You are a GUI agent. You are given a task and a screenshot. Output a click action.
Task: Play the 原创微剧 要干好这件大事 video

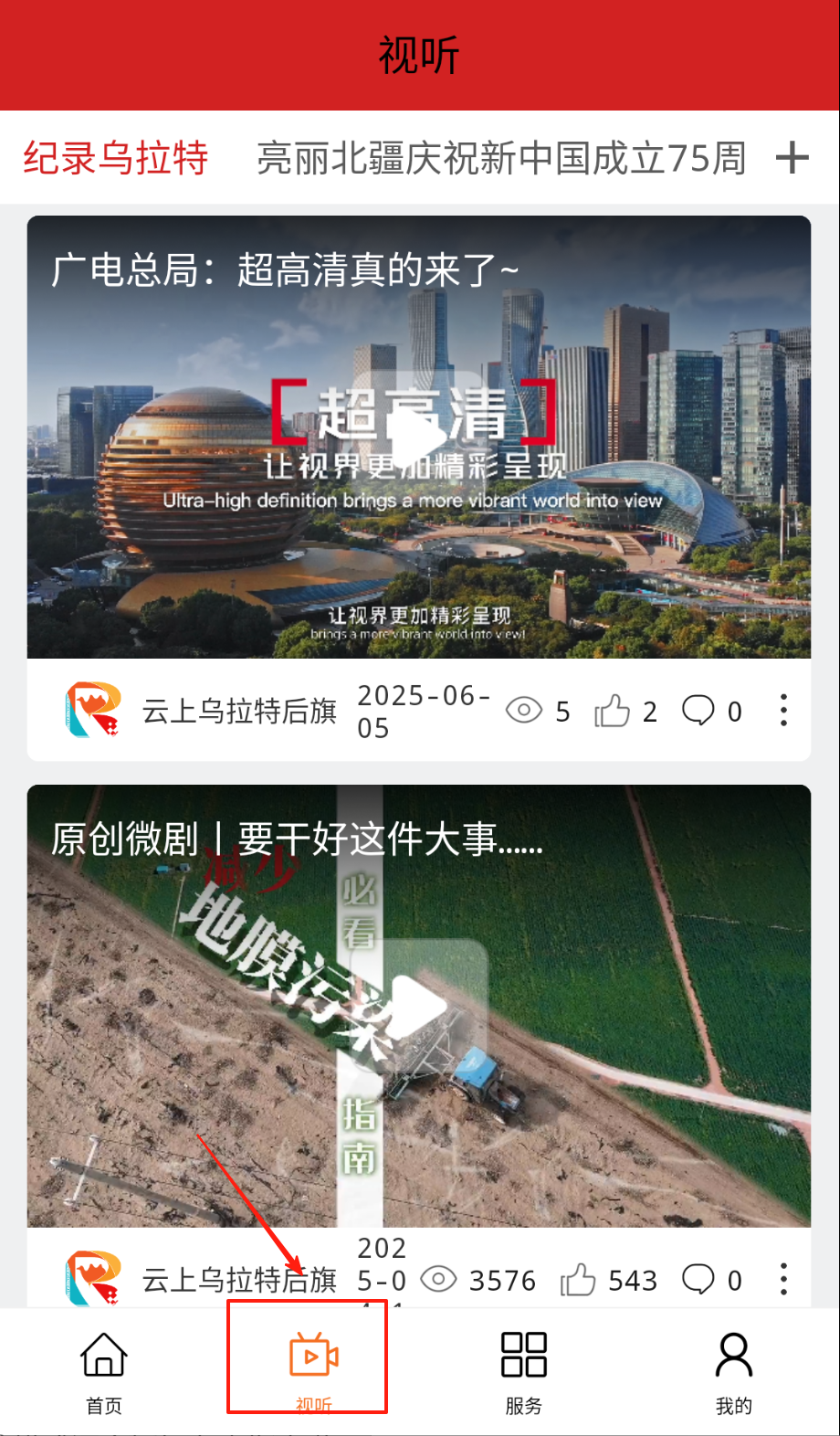(419, 1005)
